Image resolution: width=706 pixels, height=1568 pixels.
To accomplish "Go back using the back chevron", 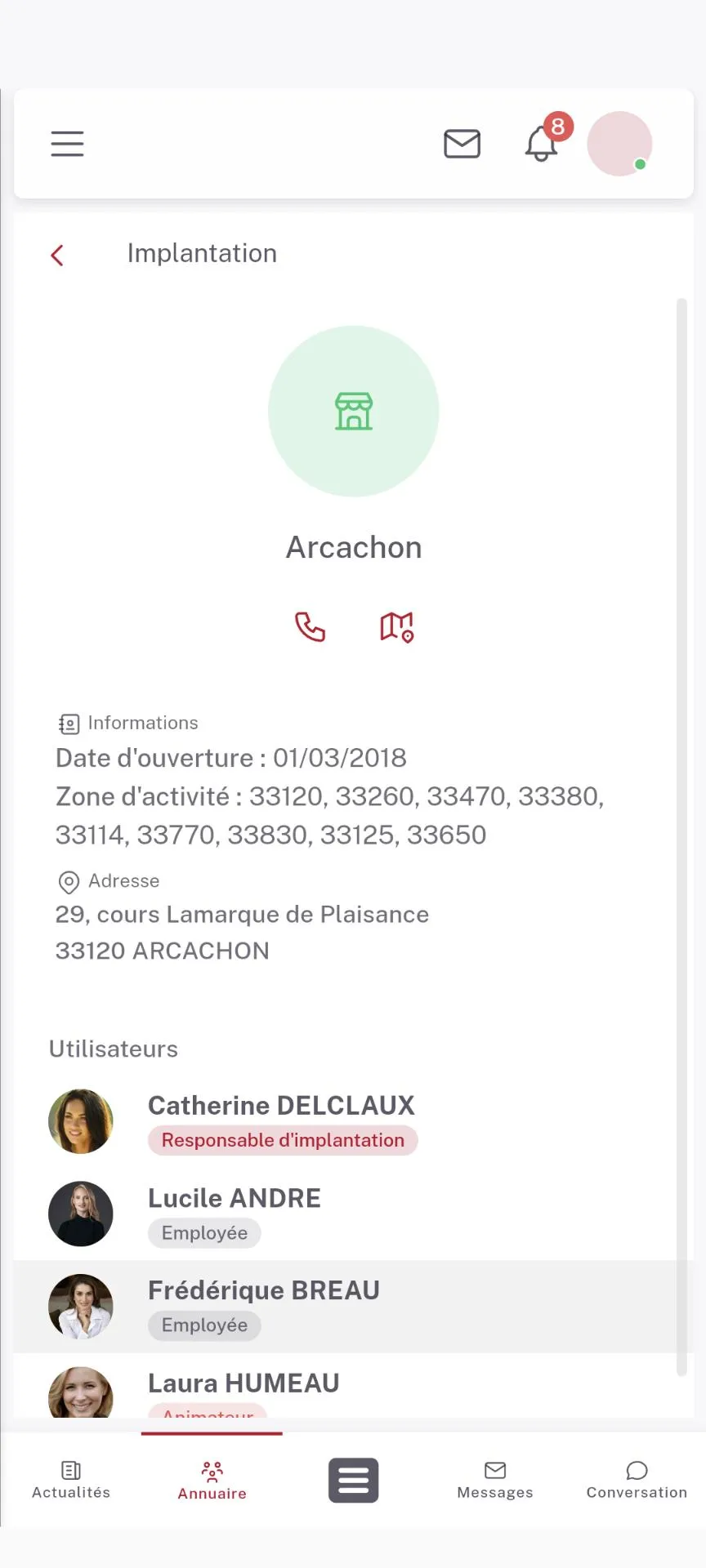I will [56, 255].
